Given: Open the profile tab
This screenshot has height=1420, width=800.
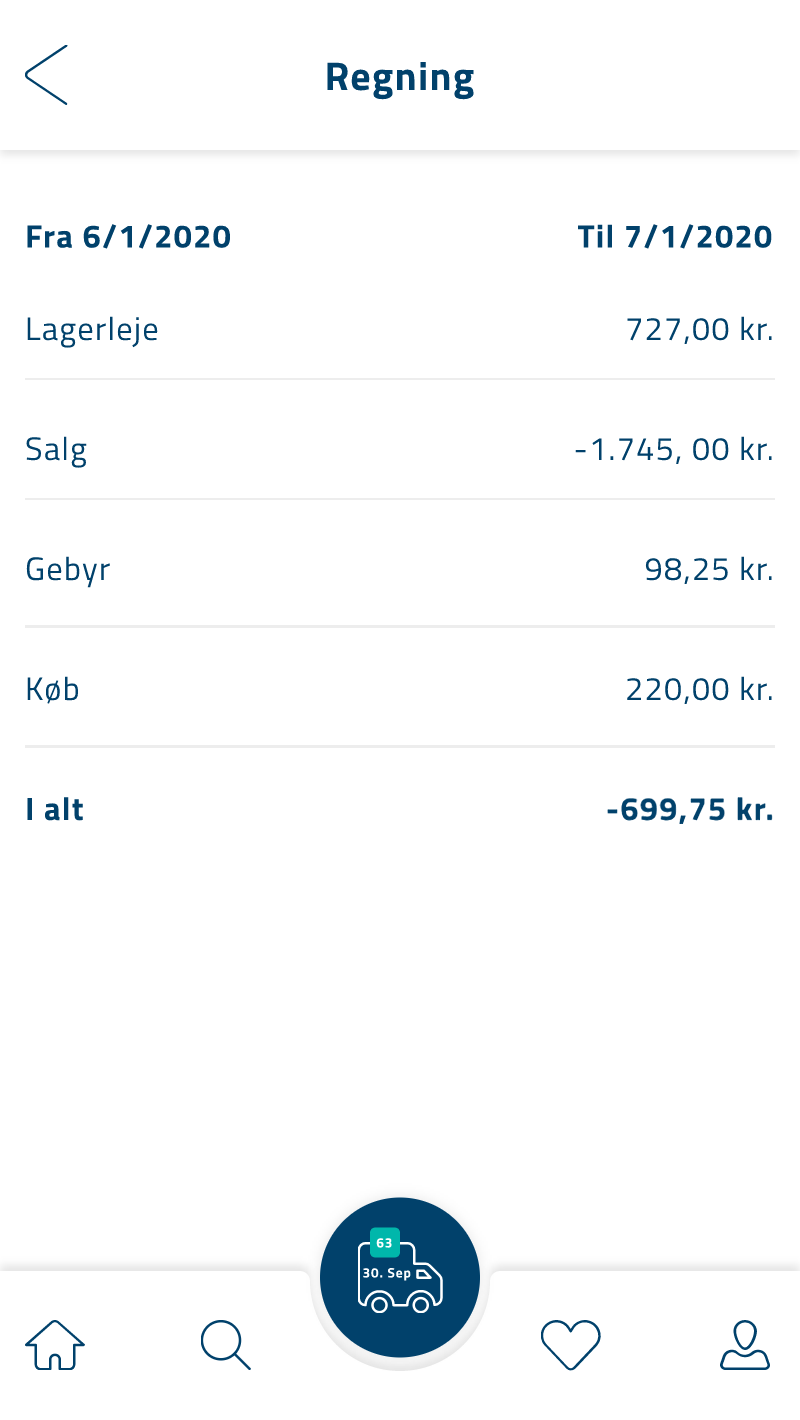Looking at the screenshot, I should [x=745, y=1345].
